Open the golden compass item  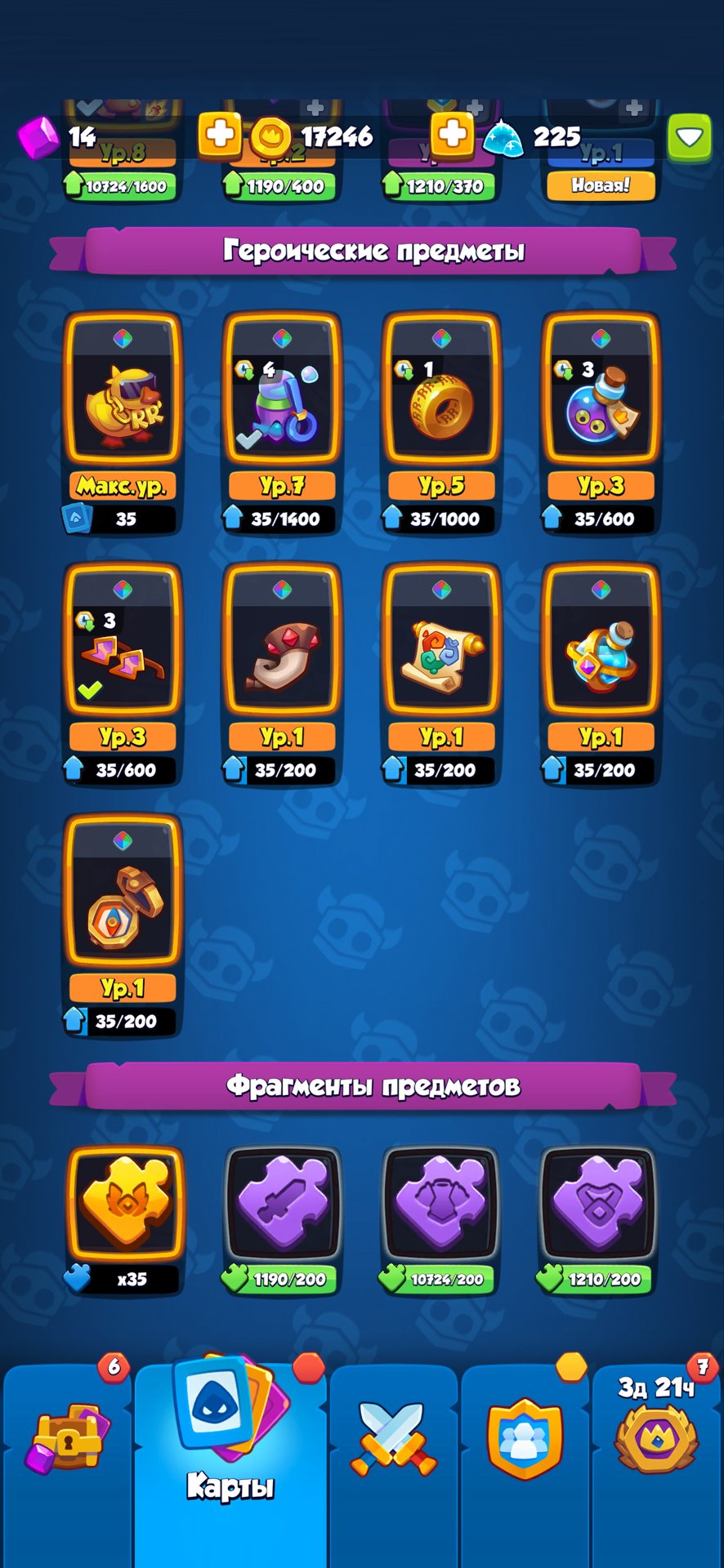click(x=123, y=925)
